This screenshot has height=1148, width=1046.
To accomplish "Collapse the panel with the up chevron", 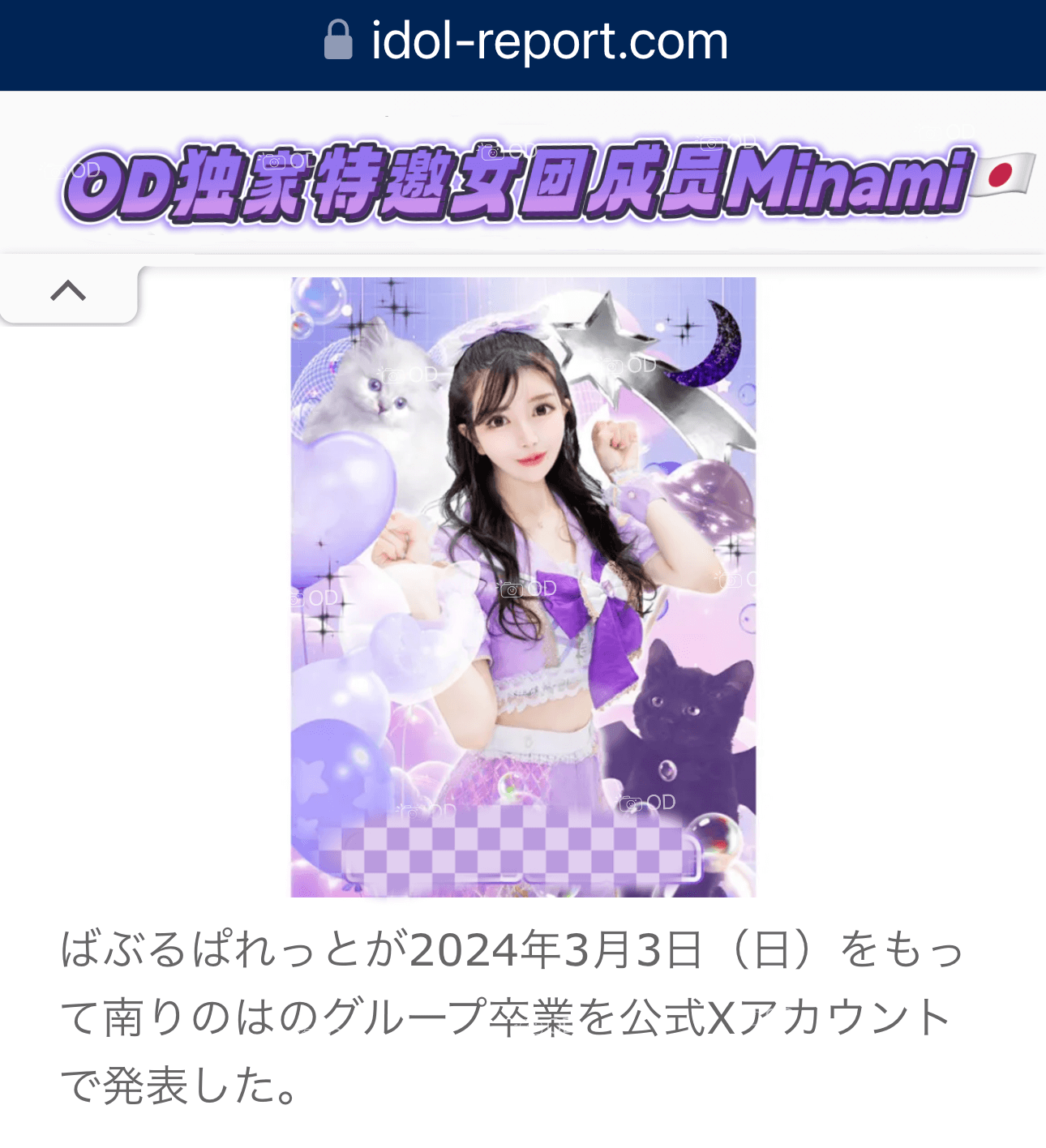I will 68,292.
